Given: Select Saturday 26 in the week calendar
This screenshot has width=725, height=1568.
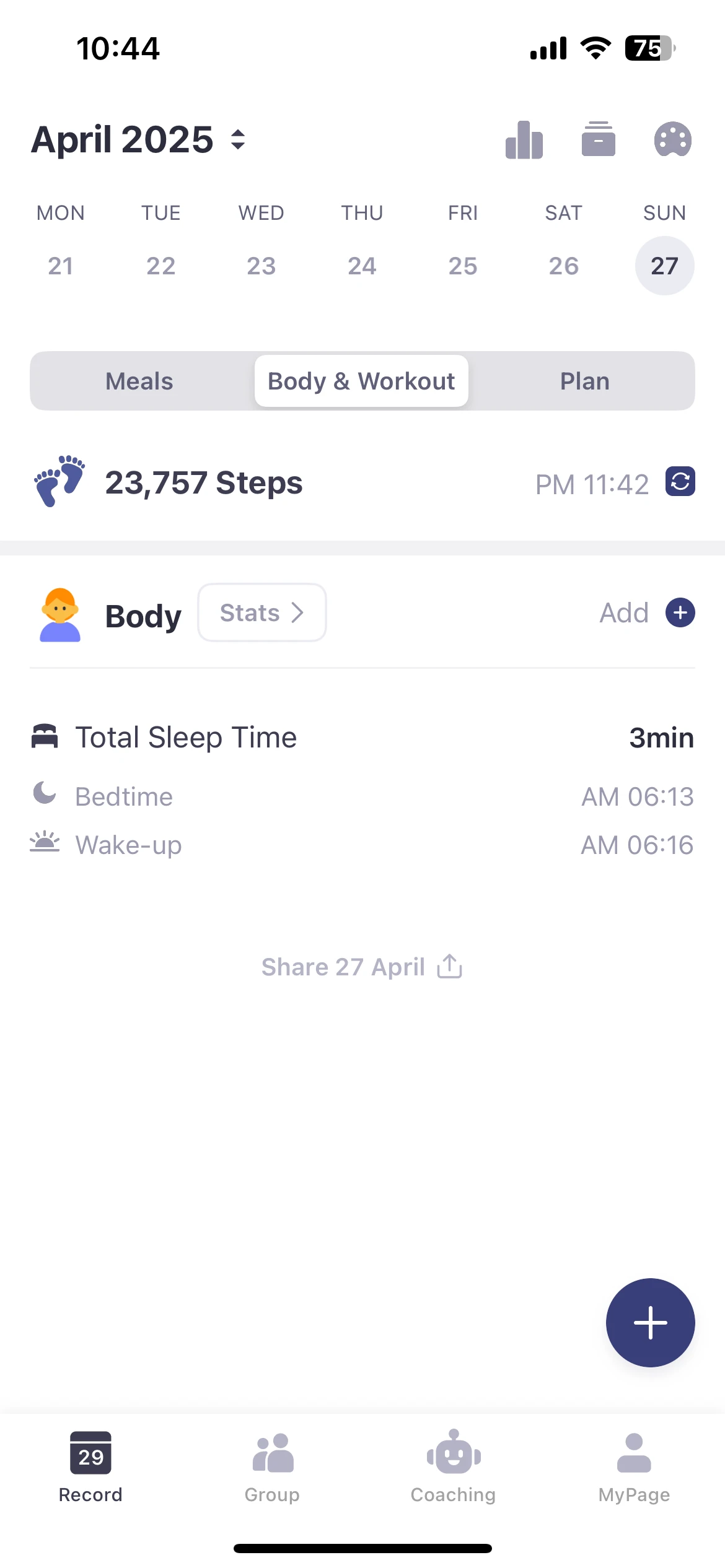Looking at the screenshot, I should (563, 266).
